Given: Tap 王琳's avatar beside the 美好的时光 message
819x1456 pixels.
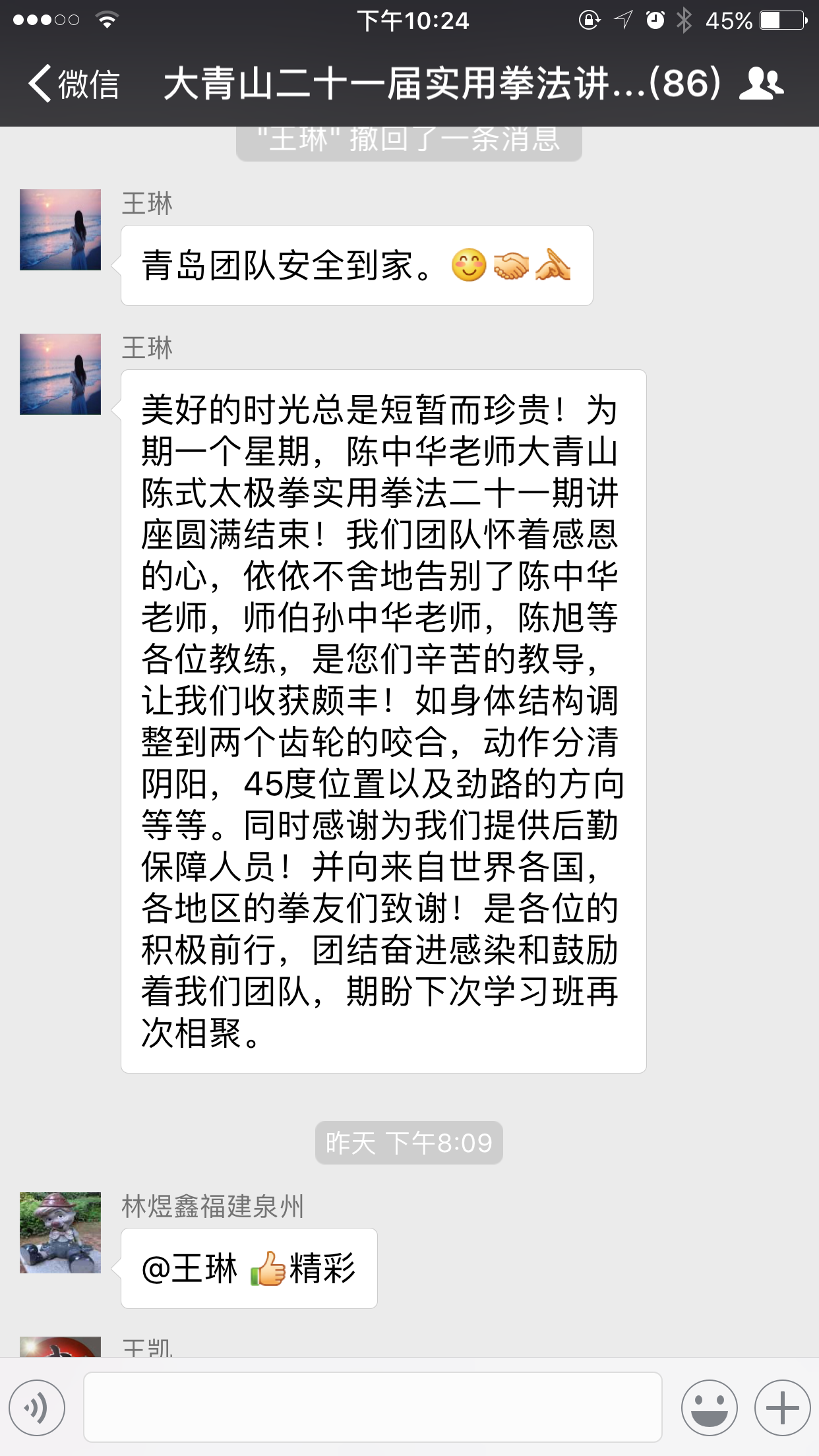Looking at the screenshot, I should (60, 374).
